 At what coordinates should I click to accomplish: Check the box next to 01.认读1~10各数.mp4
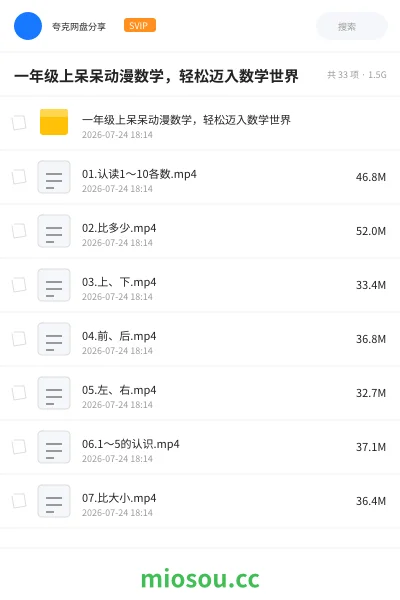pos(19,177)
